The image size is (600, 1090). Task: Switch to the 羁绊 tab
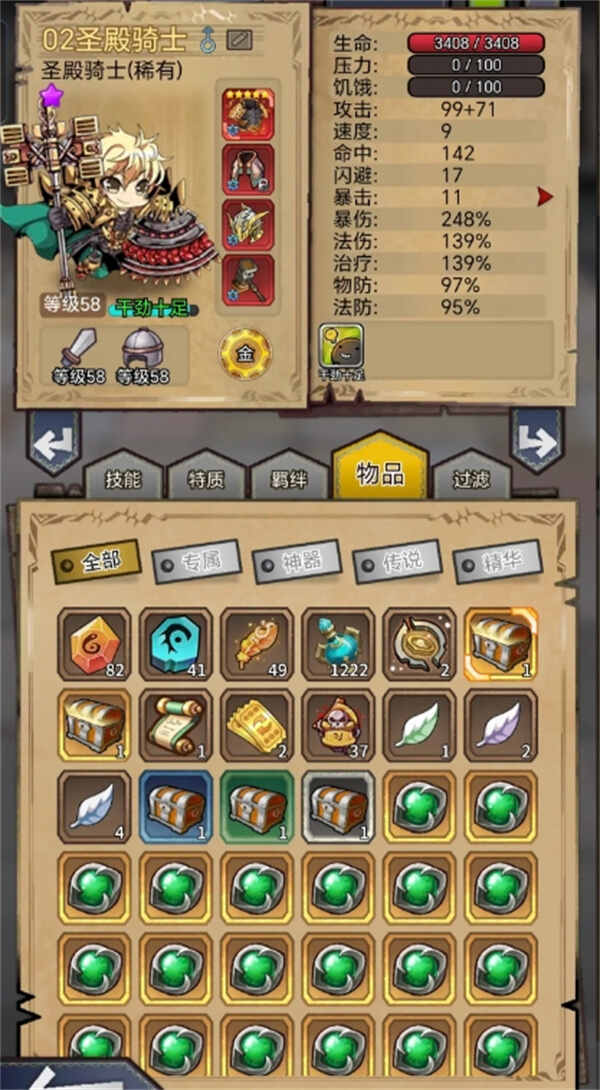(x=289, y=479)
